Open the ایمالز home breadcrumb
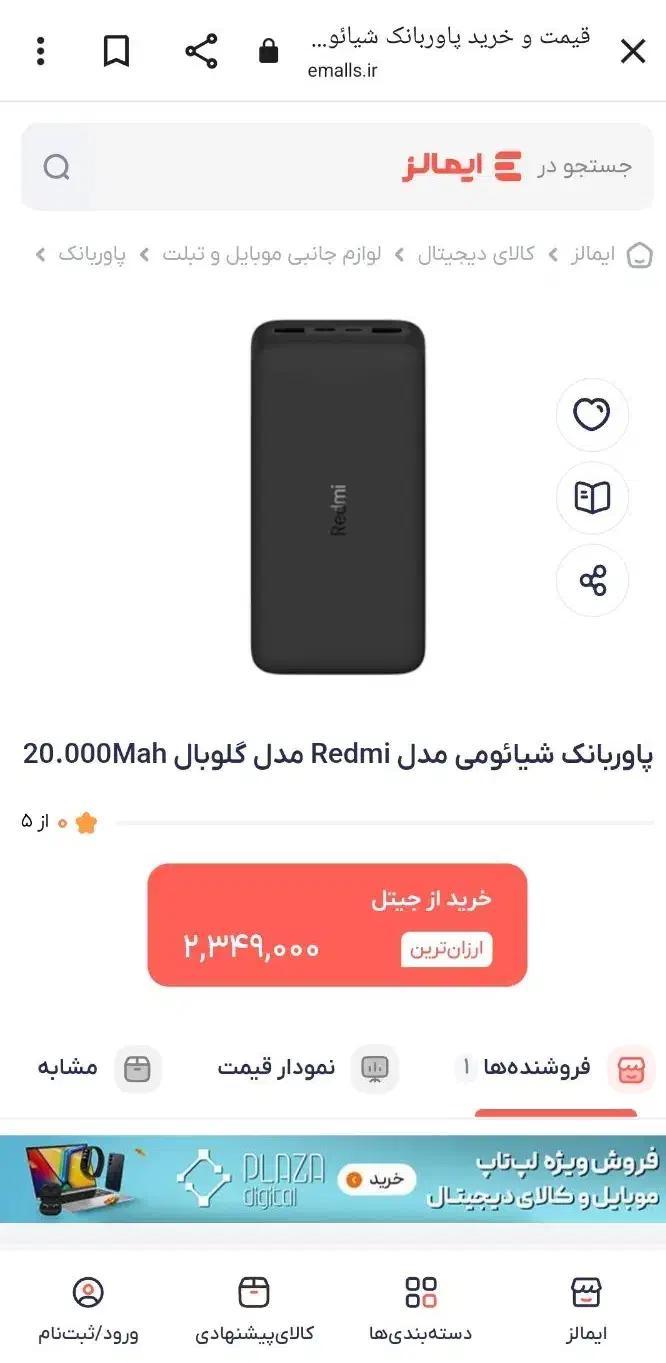 click(x=591, y=254)
